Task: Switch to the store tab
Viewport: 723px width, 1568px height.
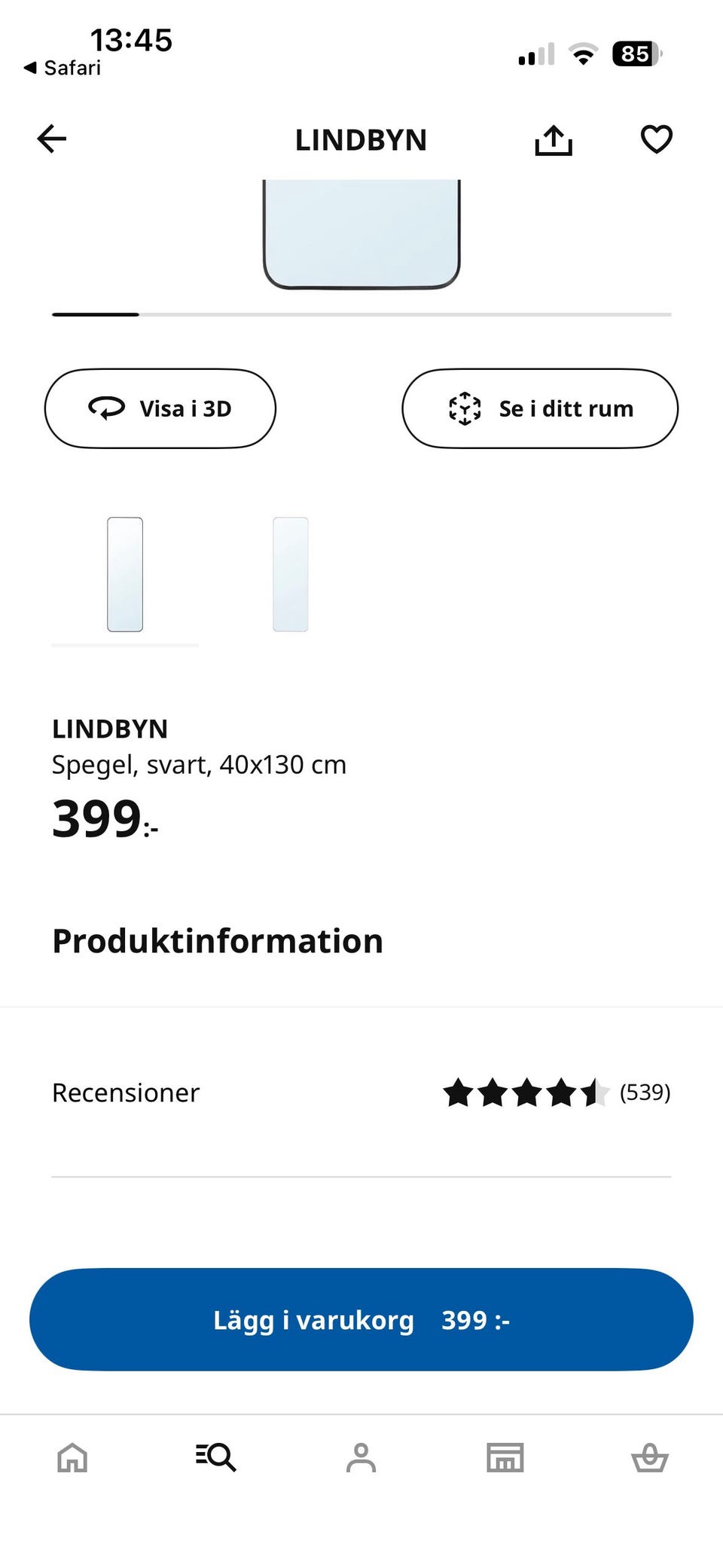Action: [x=505, y=1457]
